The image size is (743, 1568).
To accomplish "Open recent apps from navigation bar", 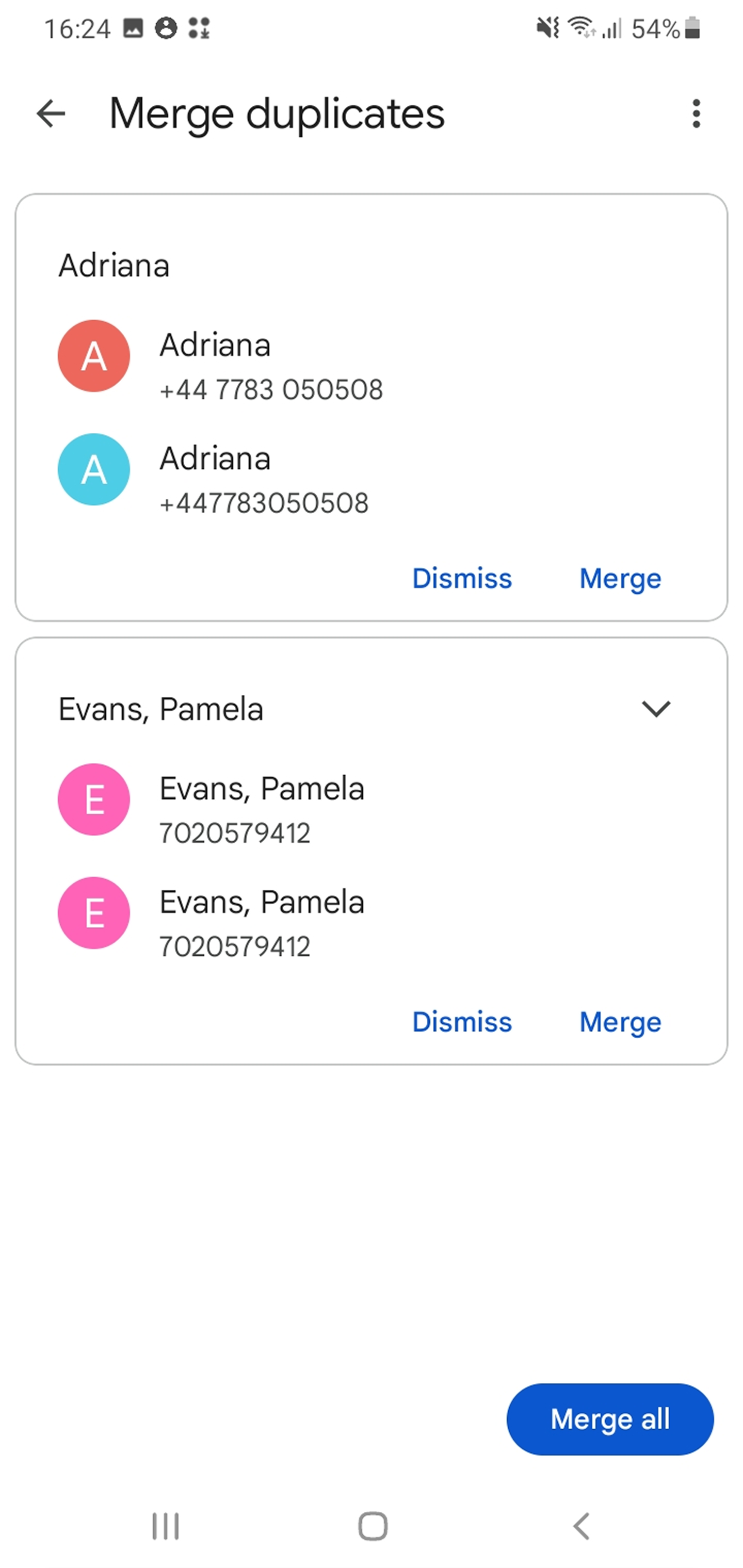I will pyautogui.click(x=165, y=1525).
